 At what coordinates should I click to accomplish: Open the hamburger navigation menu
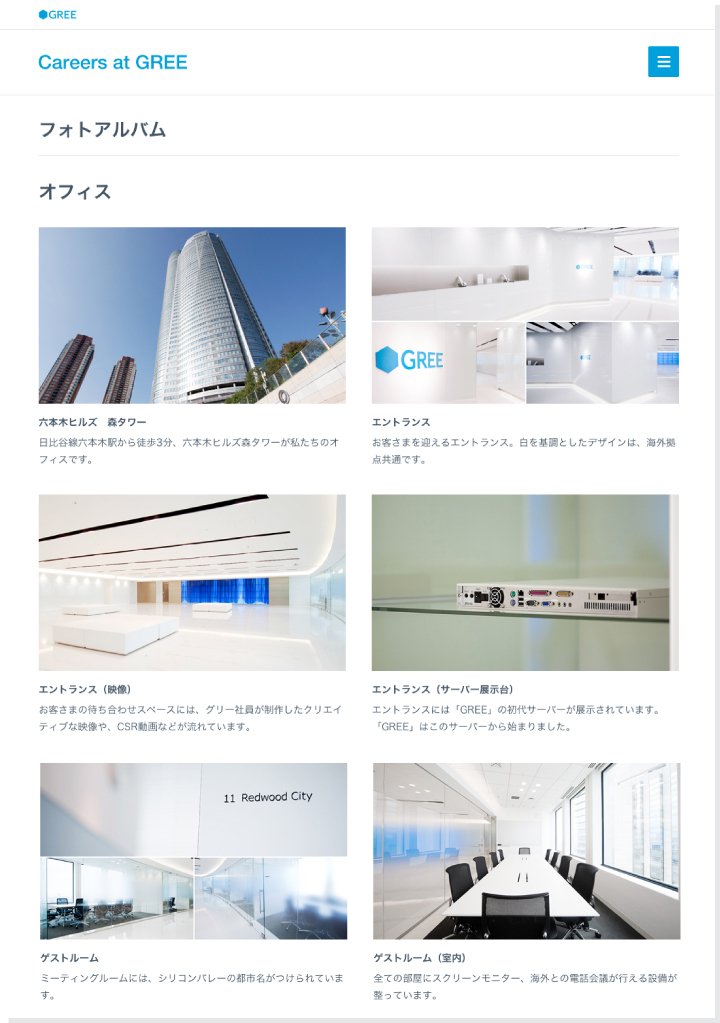click(x=663, y=62)
